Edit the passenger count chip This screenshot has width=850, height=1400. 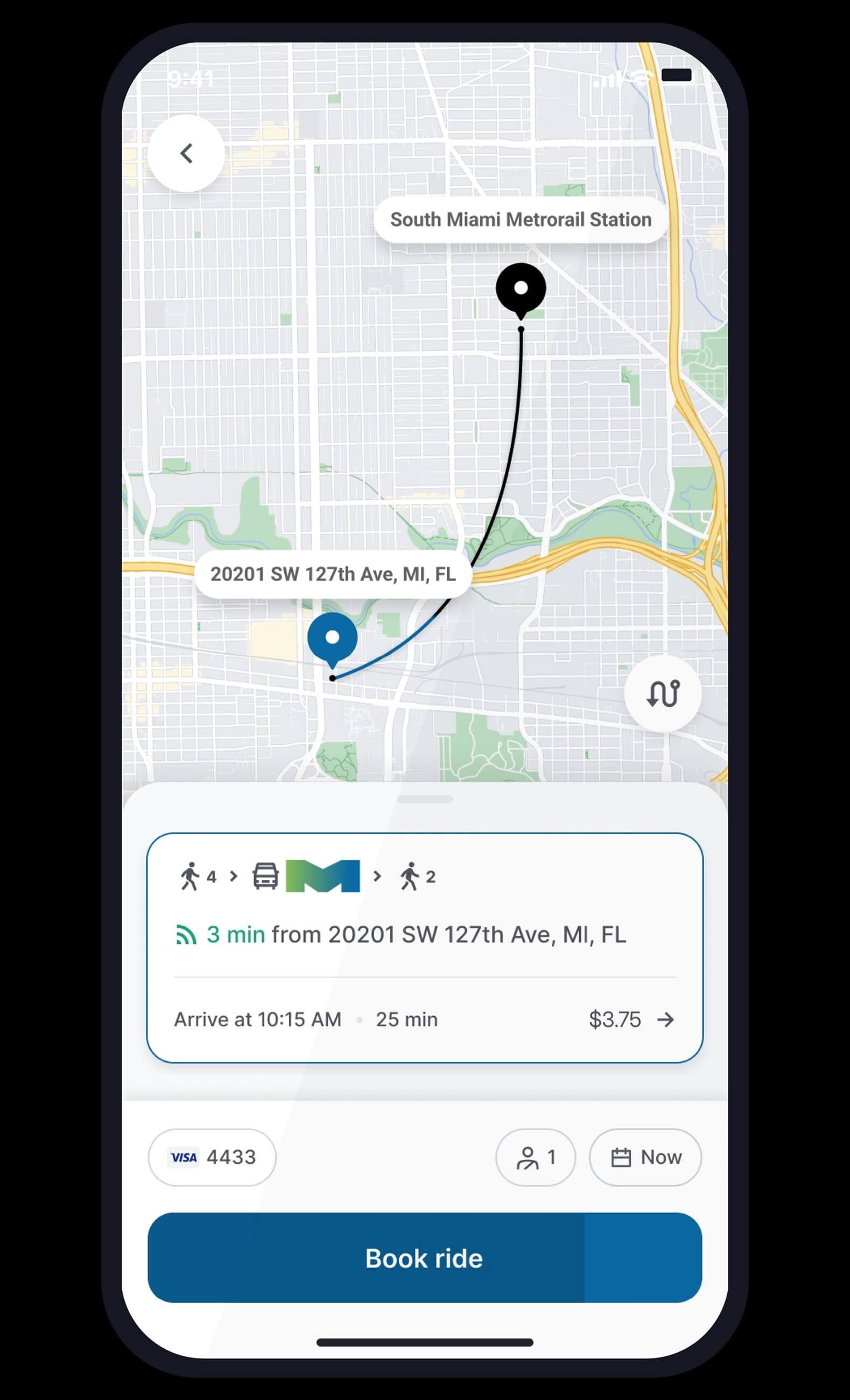pos(535,1157)
